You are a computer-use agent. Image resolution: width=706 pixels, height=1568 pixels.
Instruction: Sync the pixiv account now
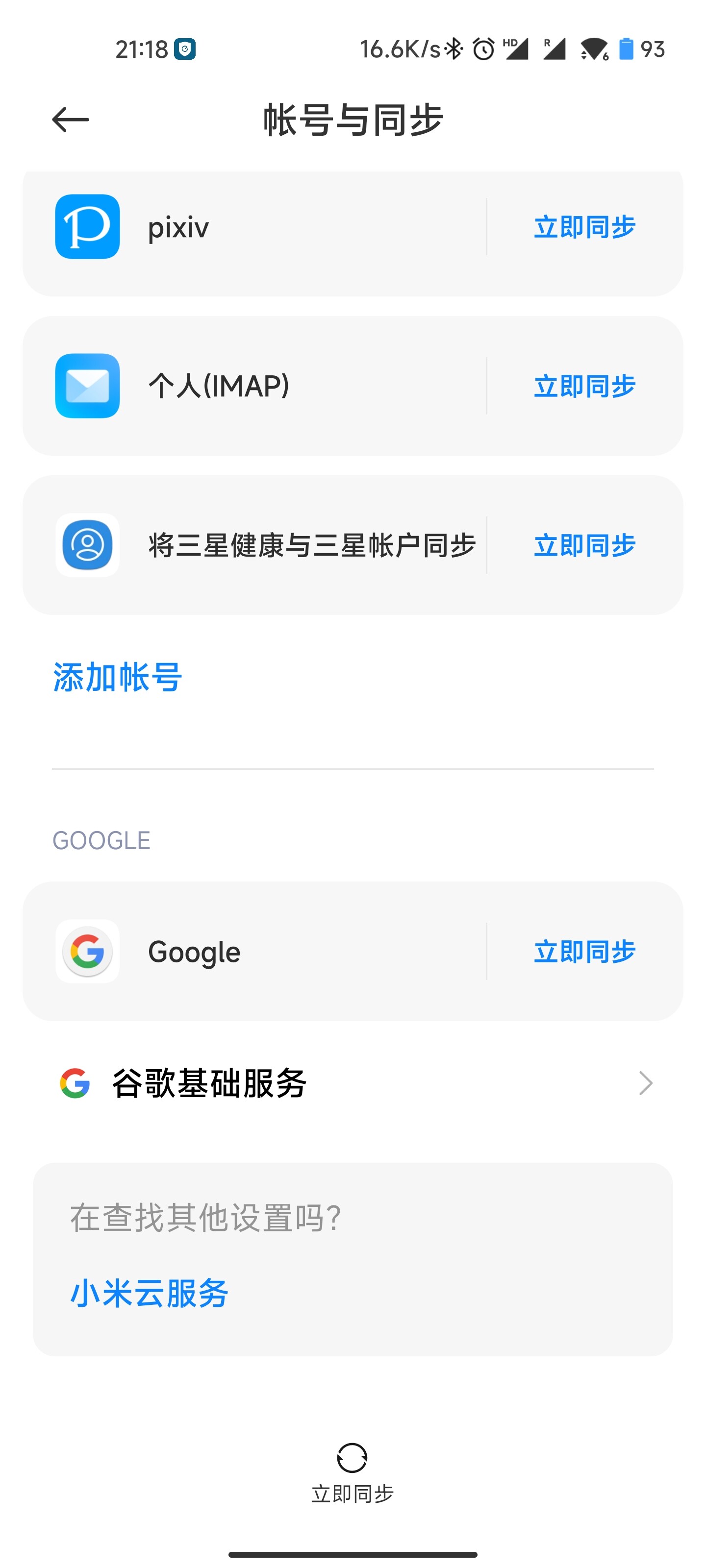(584, 227)
